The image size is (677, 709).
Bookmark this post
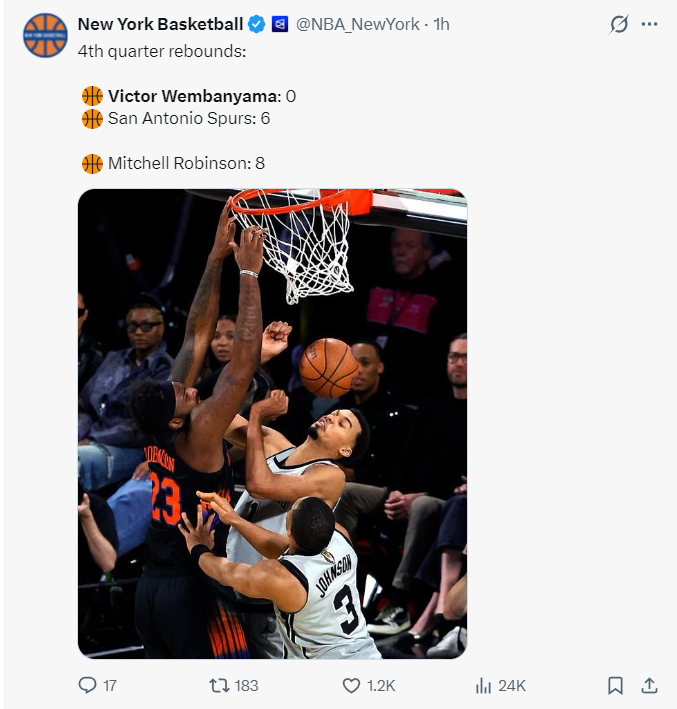click(615, 685)
